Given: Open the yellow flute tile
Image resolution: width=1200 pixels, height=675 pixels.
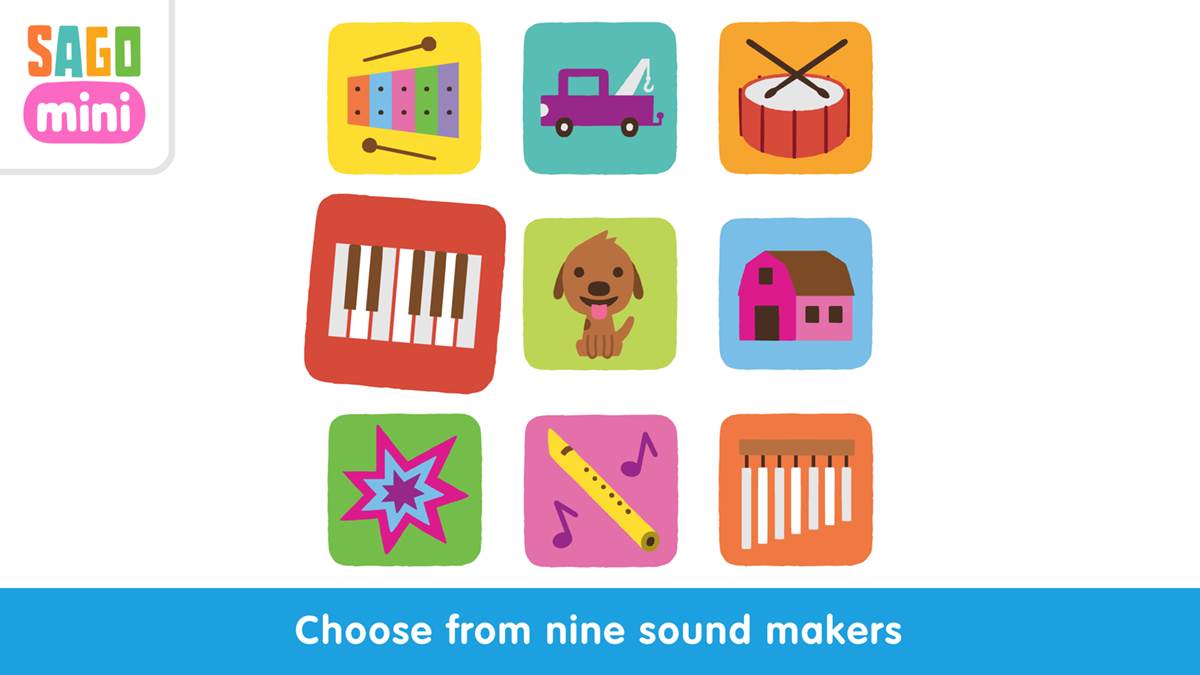Looking at the screenshot, I should coord(600,490).
